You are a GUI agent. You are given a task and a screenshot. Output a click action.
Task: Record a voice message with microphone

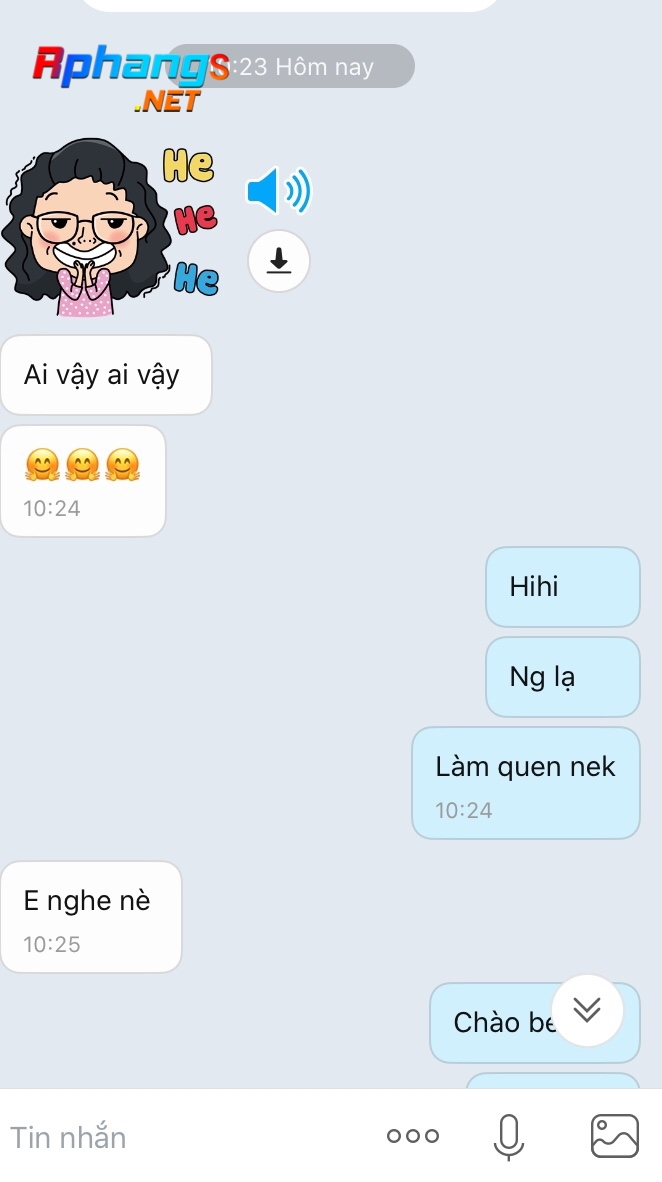(x=509, y=1137)
